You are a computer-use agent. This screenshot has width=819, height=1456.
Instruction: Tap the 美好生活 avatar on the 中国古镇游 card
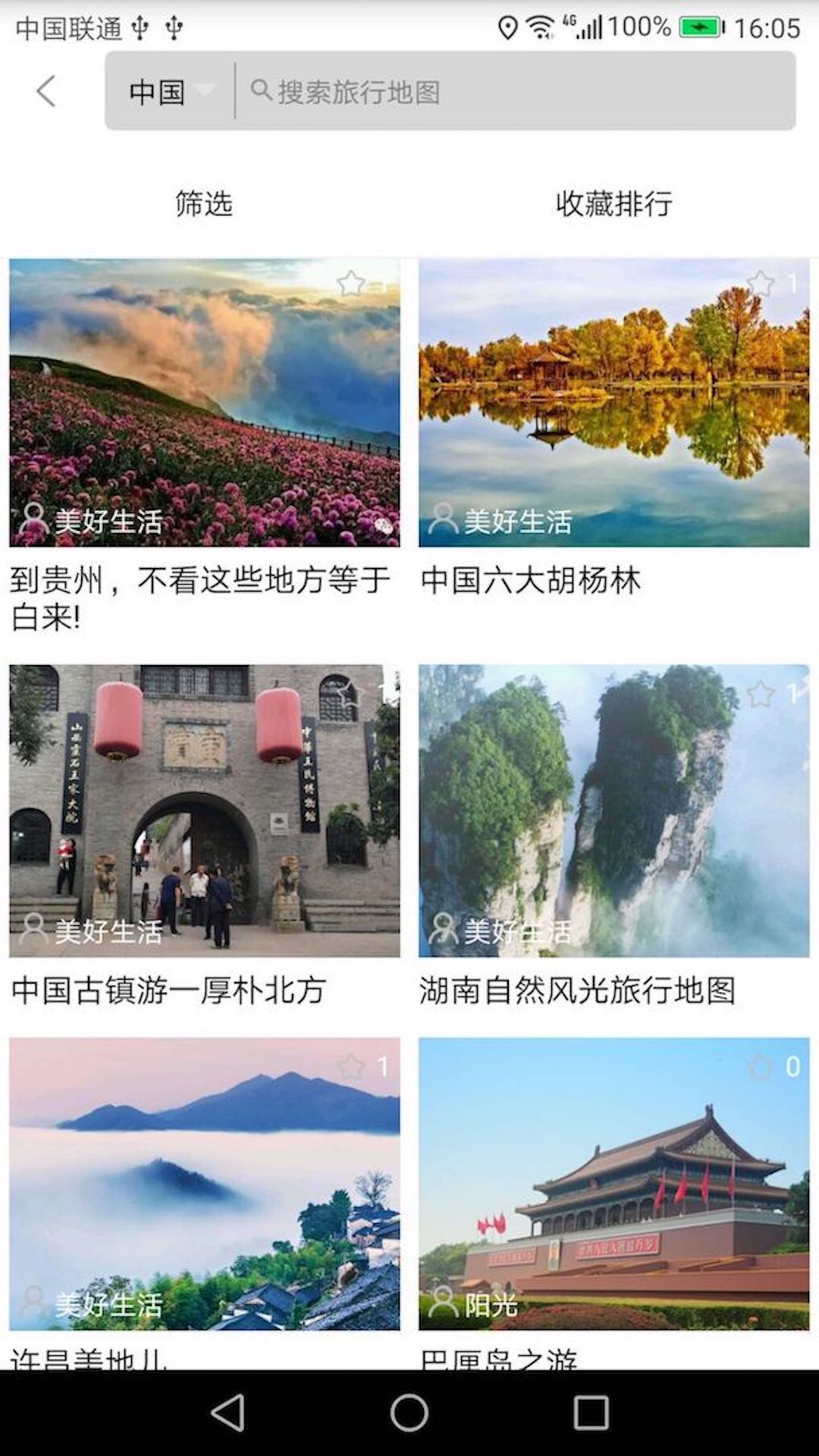point(33,927)
